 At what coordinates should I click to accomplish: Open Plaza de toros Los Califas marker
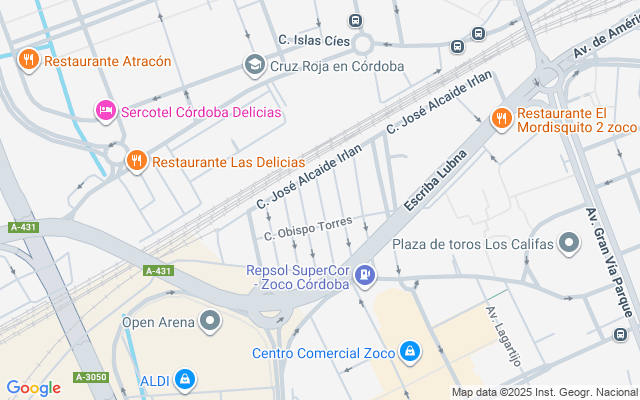point(569,244)
